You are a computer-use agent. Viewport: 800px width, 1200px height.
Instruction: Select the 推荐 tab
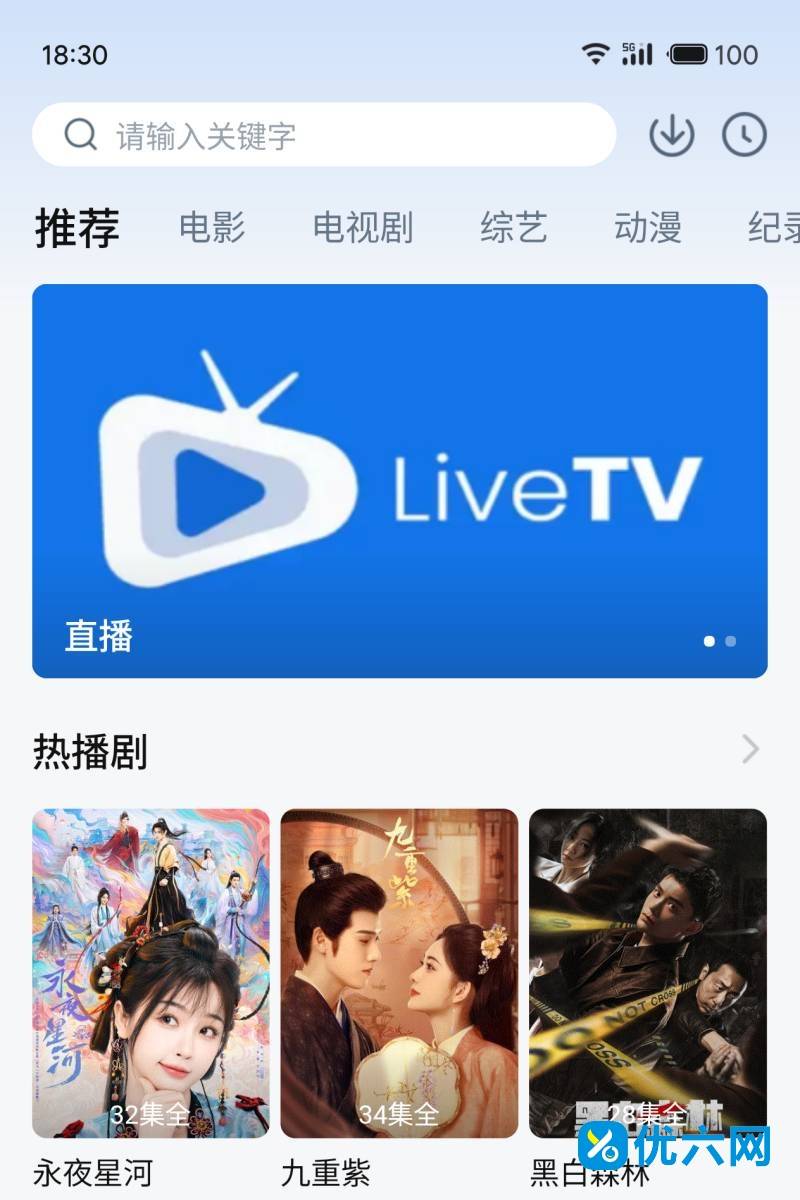(79, 227)
